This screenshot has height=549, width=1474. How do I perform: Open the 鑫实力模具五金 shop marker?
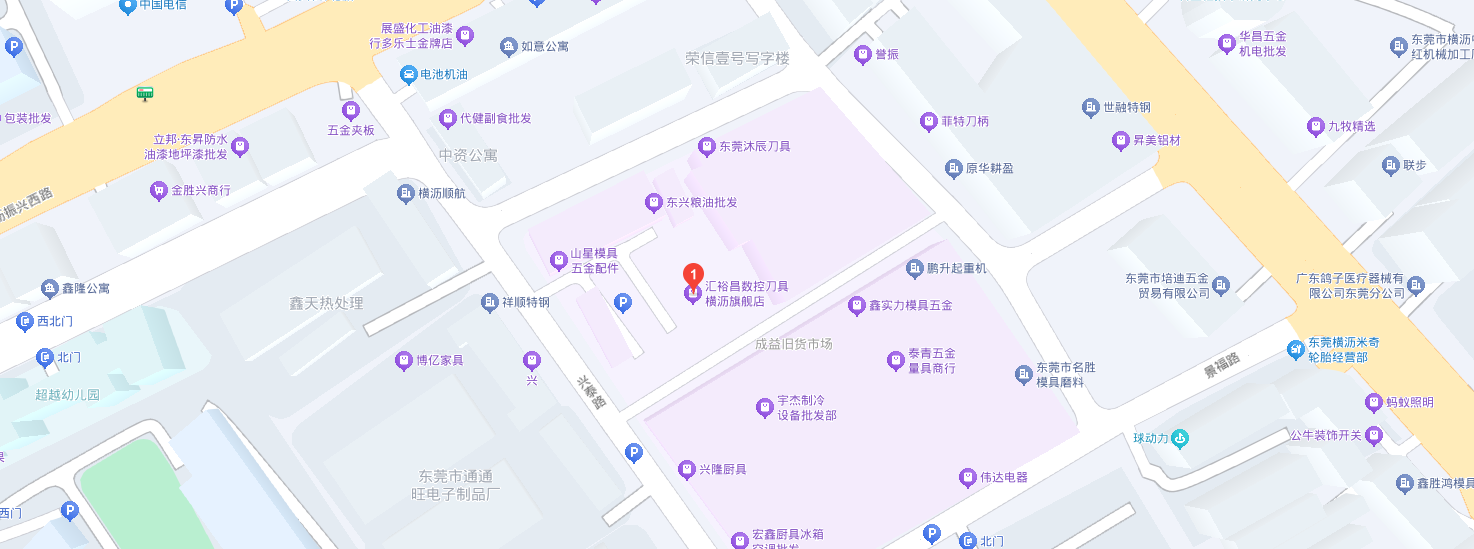click(x=856, y=306)
